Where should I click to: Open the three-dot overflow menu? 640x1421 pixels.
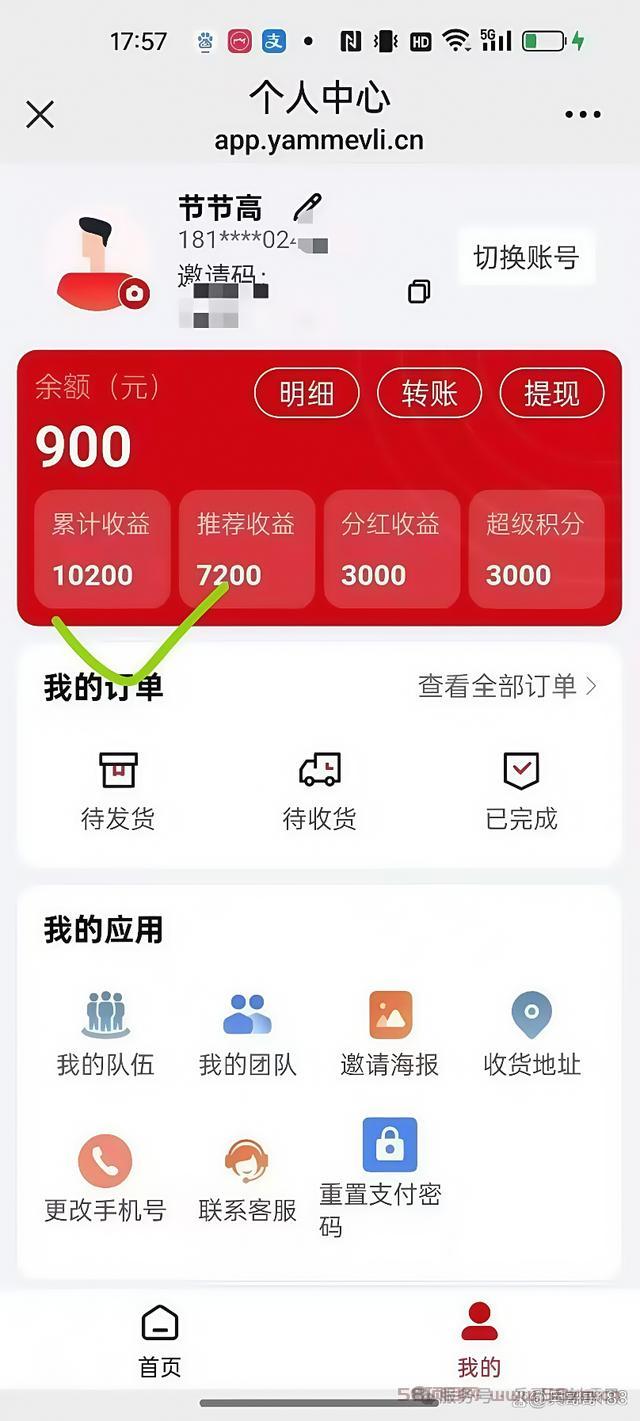click(582, 115)
